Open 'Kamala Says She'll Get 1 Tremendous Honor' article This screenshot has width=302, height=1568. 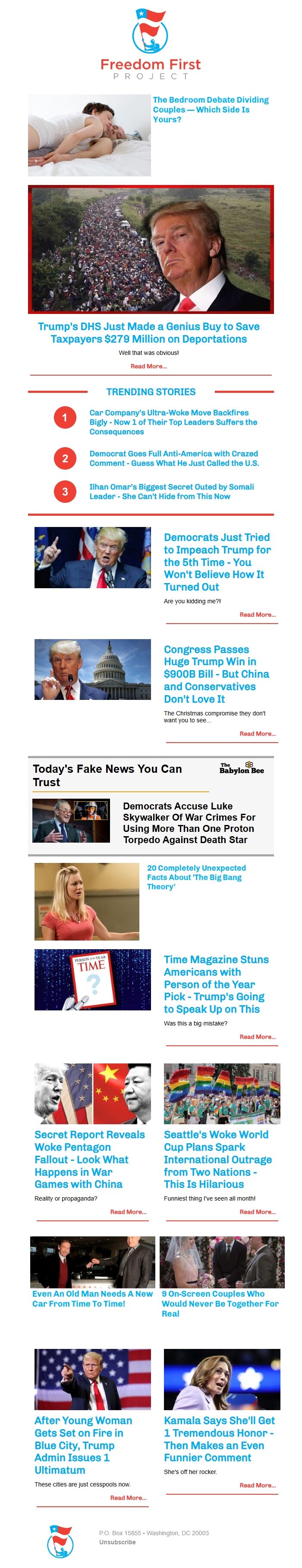point(219,1439)
